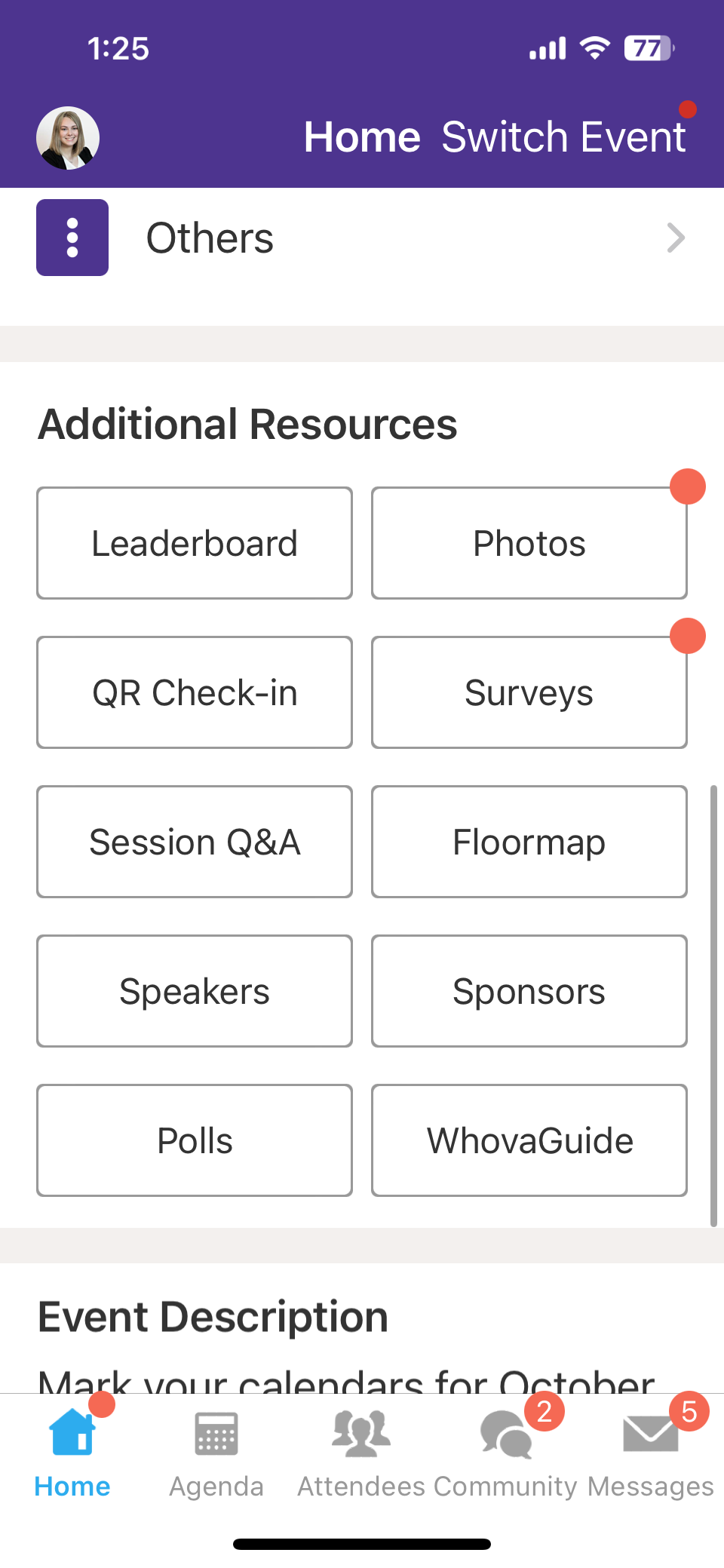View the Floormap

coord(529,842)
